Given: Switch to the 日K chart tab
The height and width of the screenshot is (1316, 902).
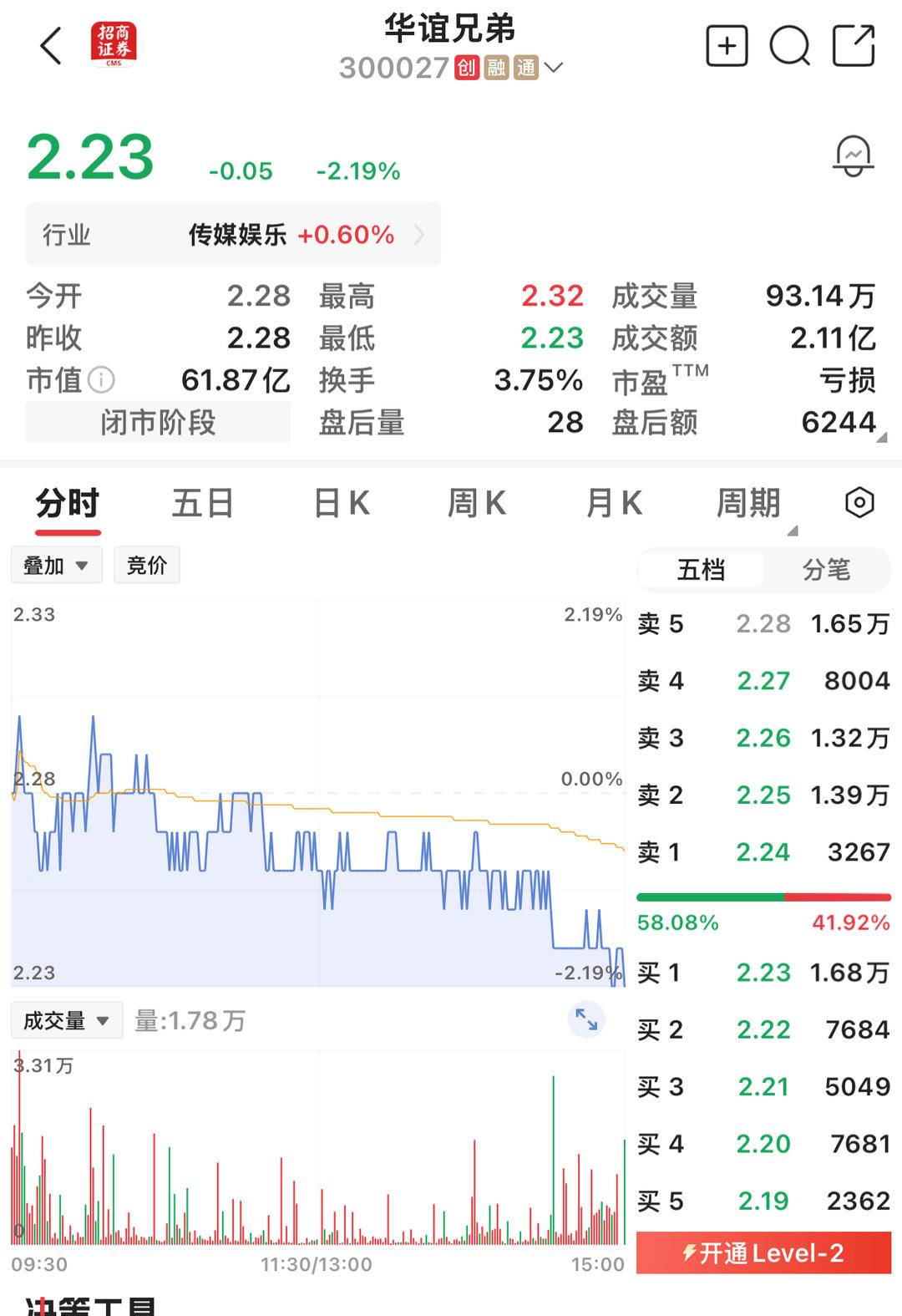Looking at the screenshot, I should pyautogui.click(x=341, y=504).
